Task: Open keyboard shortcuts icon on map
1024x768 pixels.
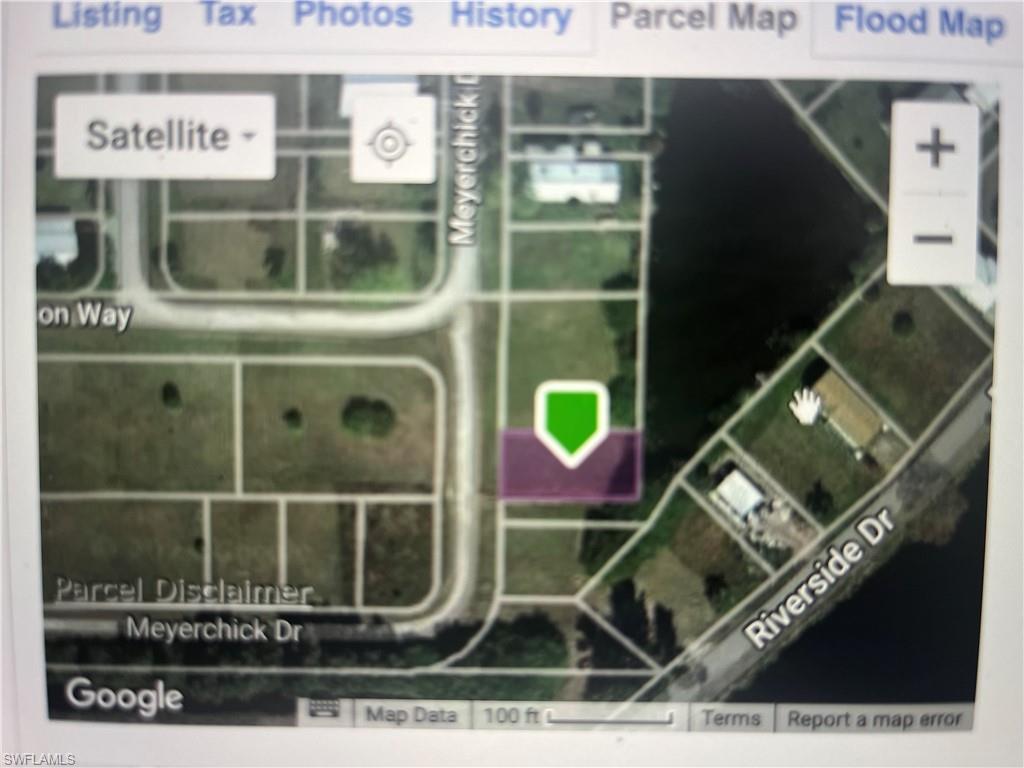Action: tap(326, 712)
